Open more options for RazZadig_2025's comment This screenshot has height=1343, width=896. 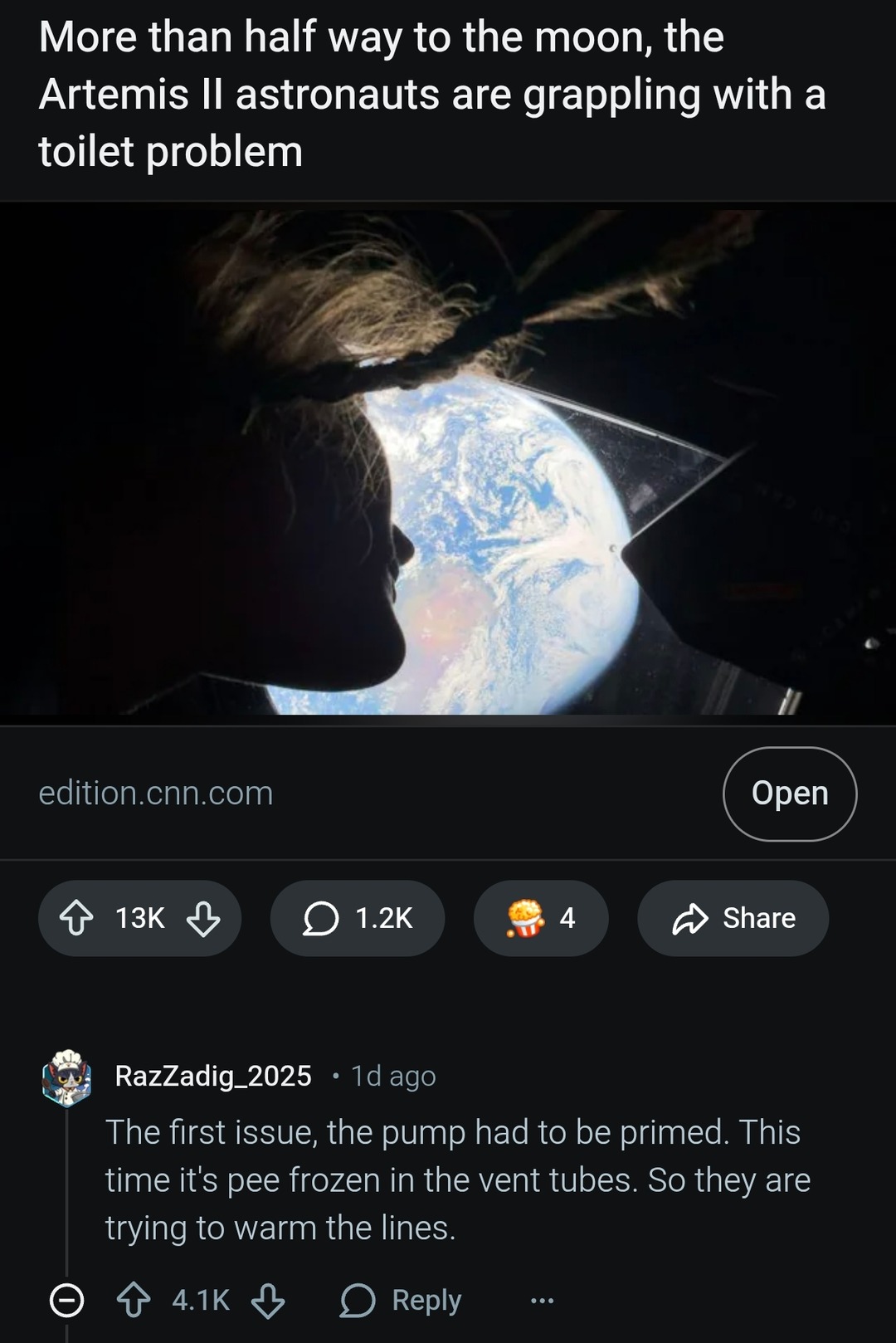point(542,1300)
